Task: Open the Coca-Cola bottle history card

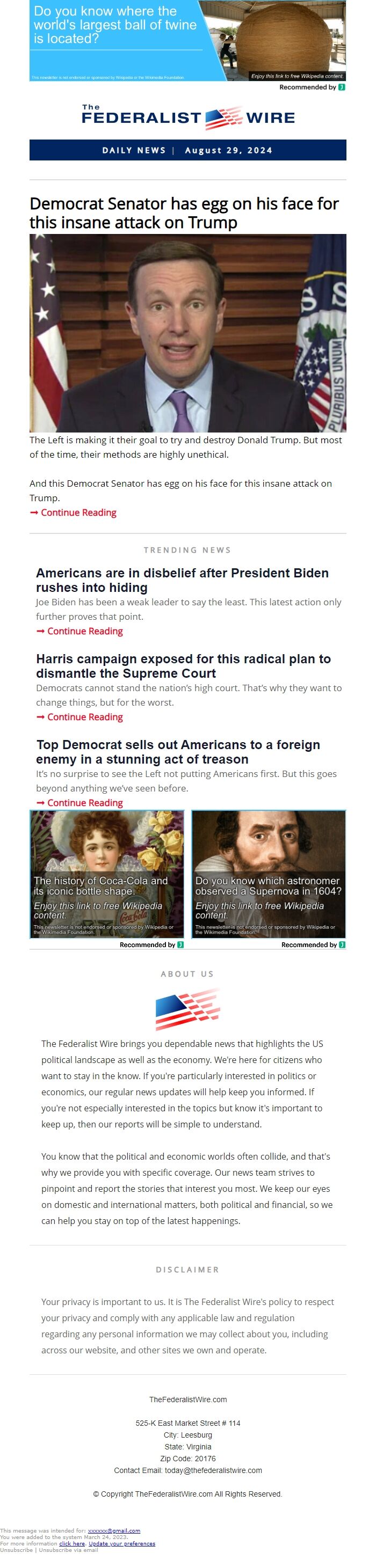Action: pyautogui.click(x=107, y=874)
